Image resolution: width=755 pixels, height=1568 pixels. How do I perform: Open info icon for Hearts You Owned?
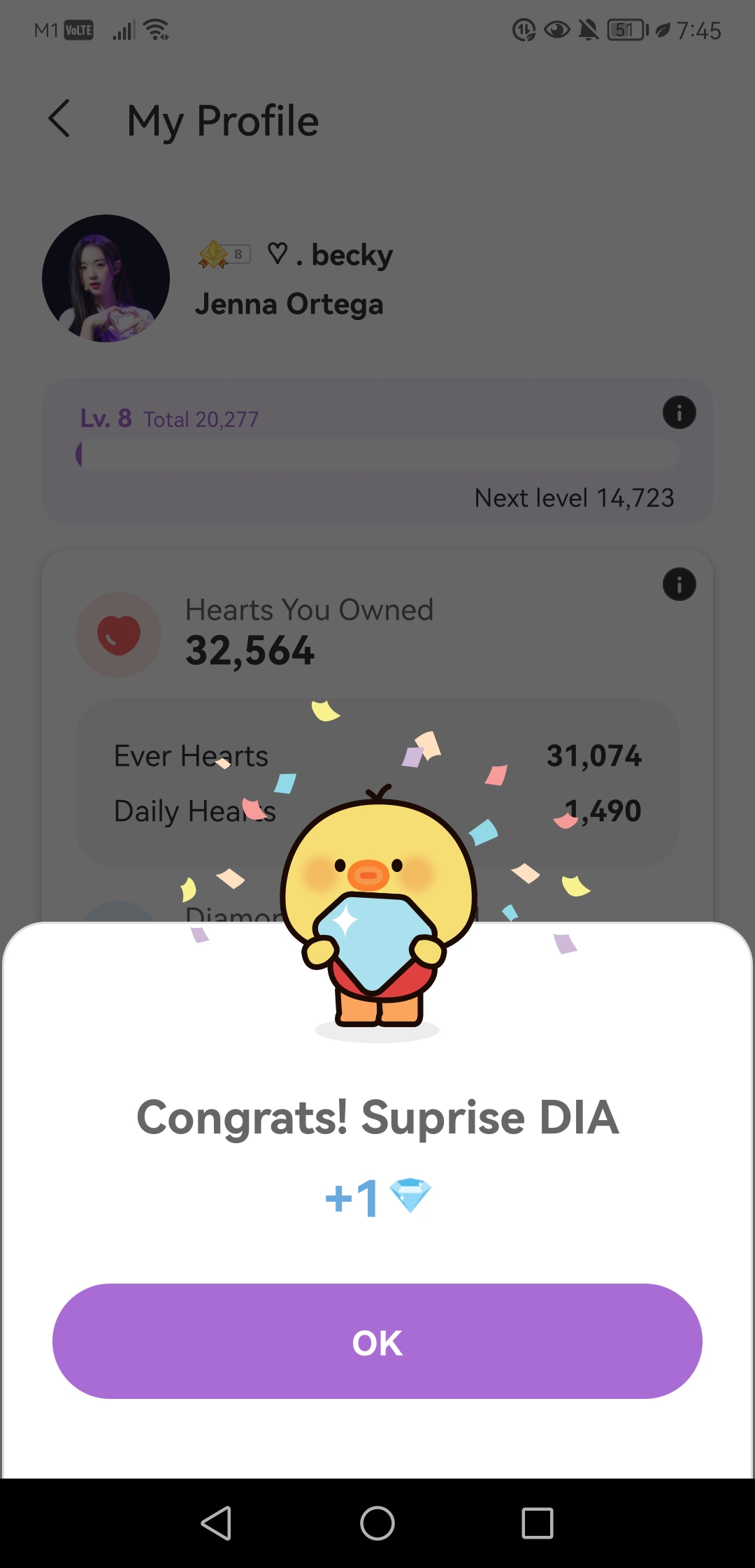(679, 584)
